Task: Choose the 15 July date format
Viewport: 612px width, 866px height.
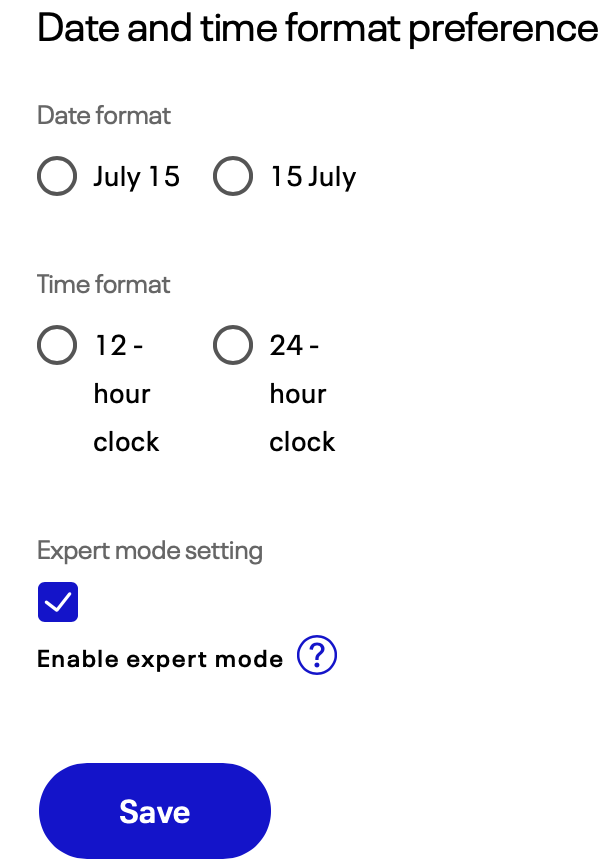Action: coord(233,177)
